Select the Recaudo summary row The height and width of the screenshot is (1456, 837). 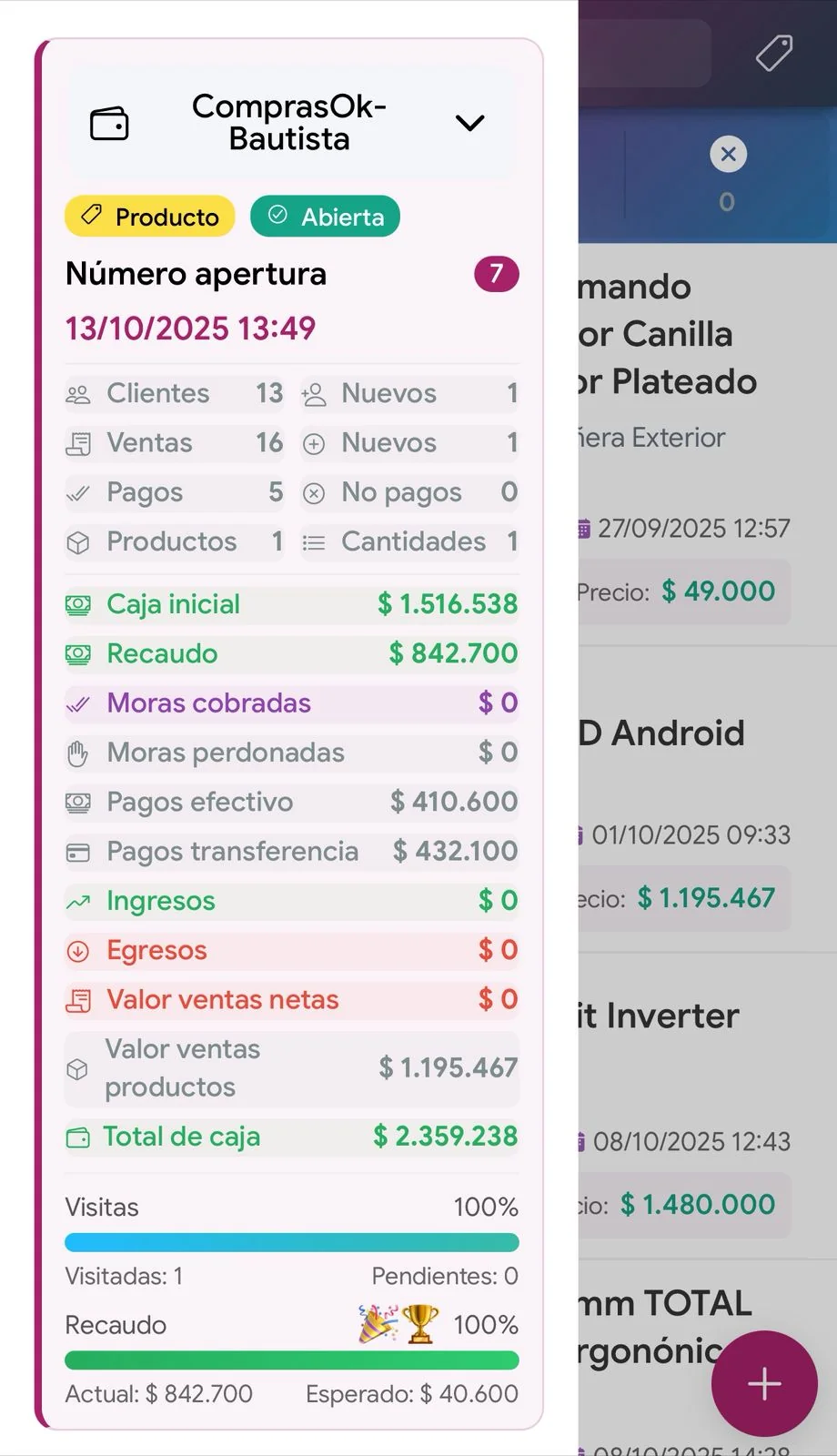click(291, 653)
